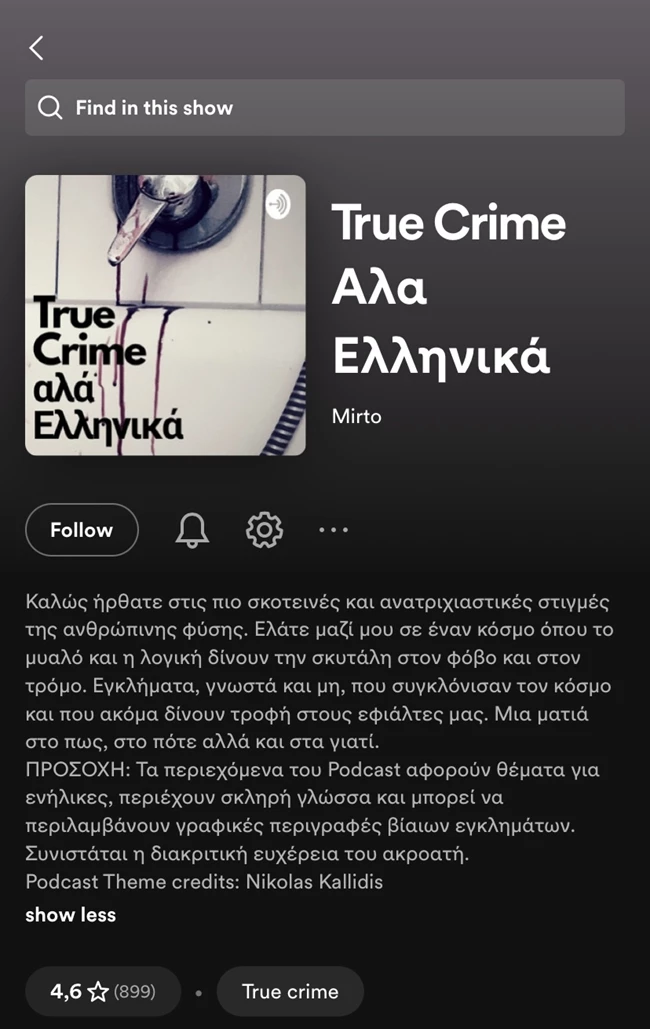This screenshot has height=1029, width=650.
Task: Follow the True Crime podcast
Action: tap(82, 530)
